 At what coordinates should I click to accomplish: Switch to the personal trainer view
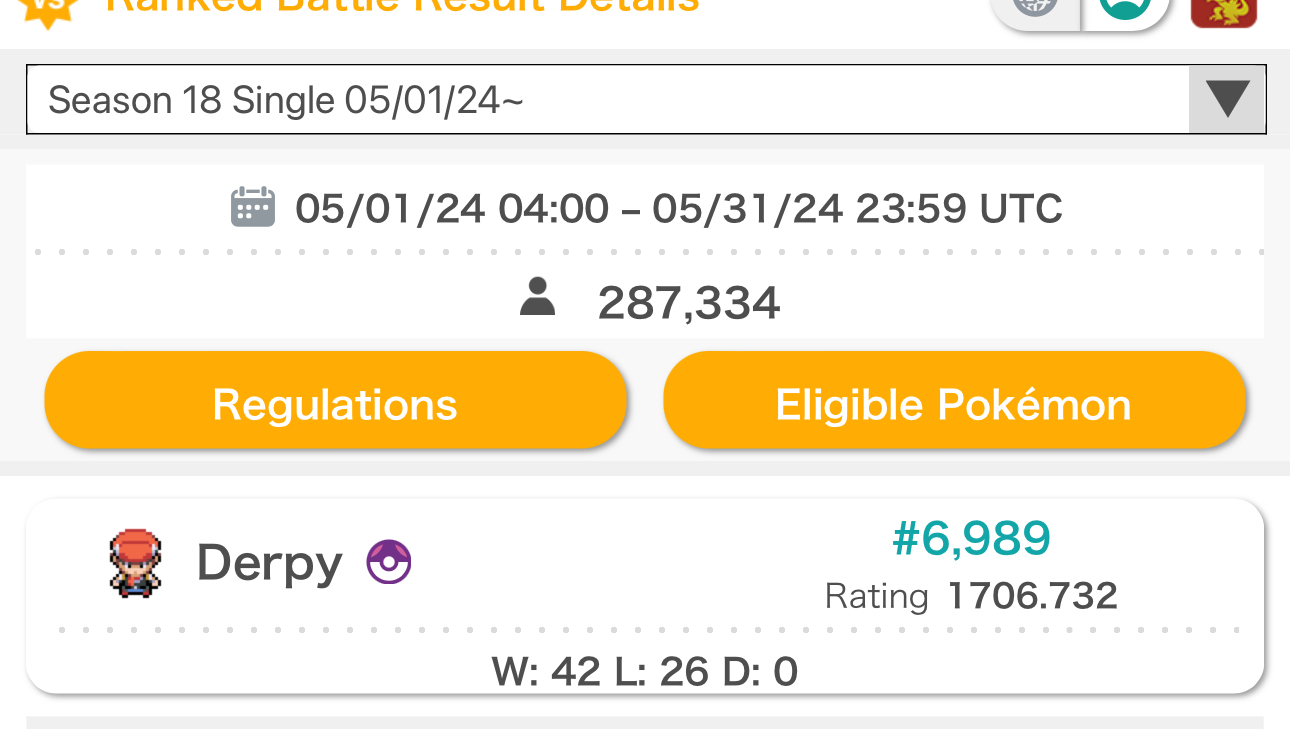[1124, 9]
